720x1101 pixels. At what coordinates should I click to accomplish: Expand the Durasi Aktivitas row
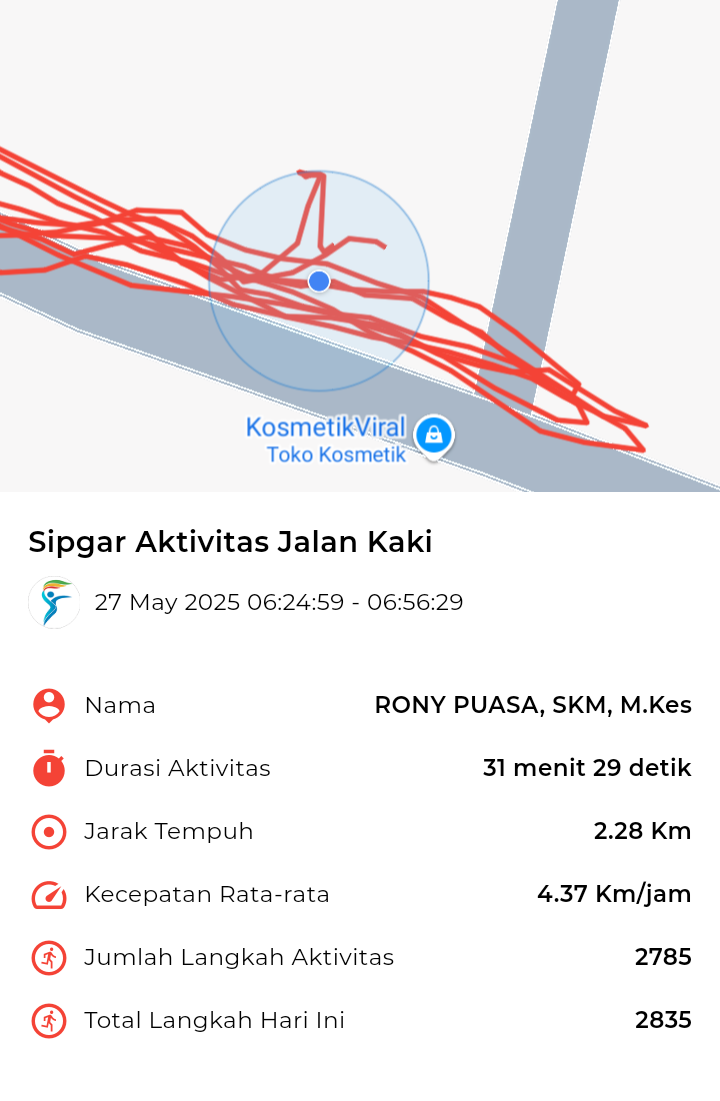point(360,768)
